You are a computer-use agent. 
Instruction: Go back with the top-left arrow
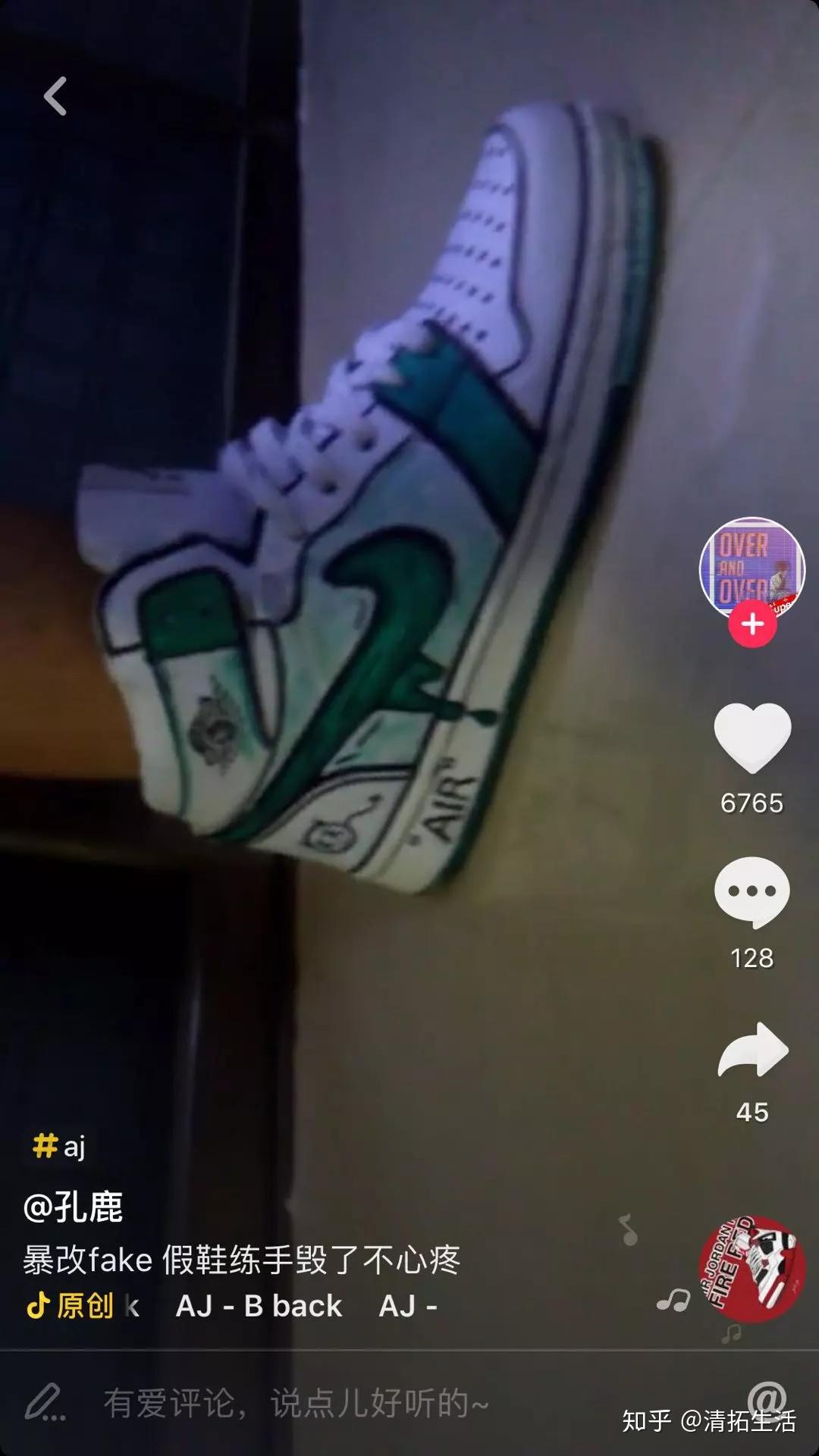[55, 96]
